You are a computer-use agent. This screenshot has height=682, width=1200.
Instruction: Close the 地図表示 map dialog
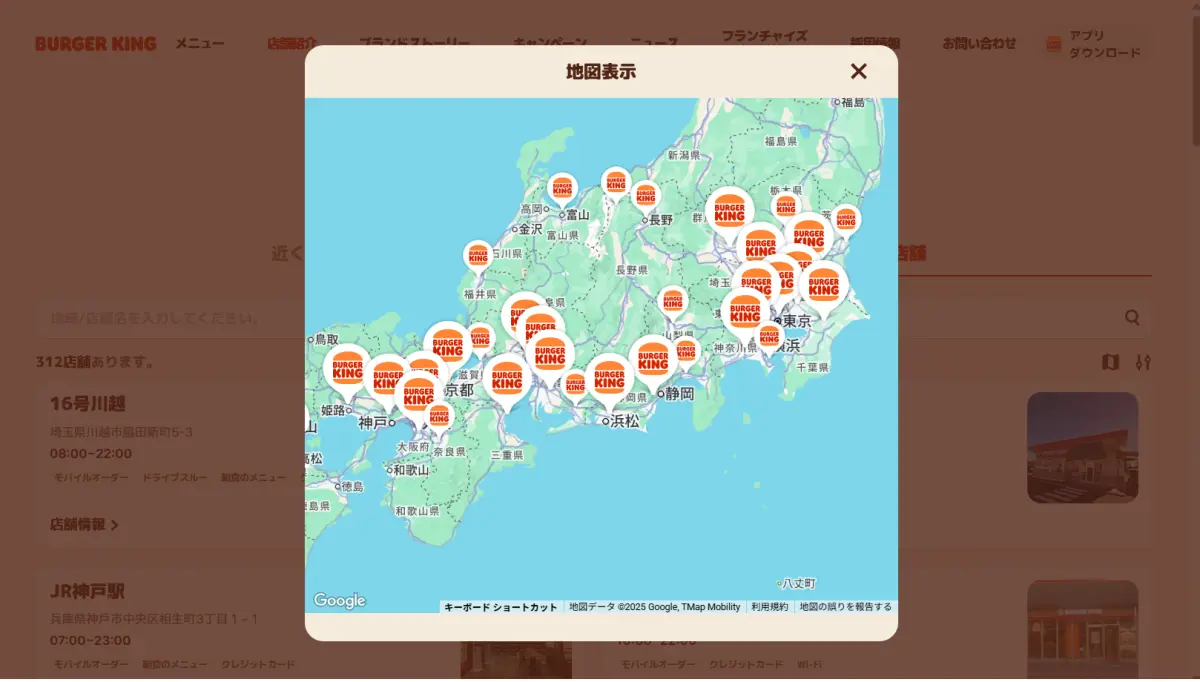point(858,71)
